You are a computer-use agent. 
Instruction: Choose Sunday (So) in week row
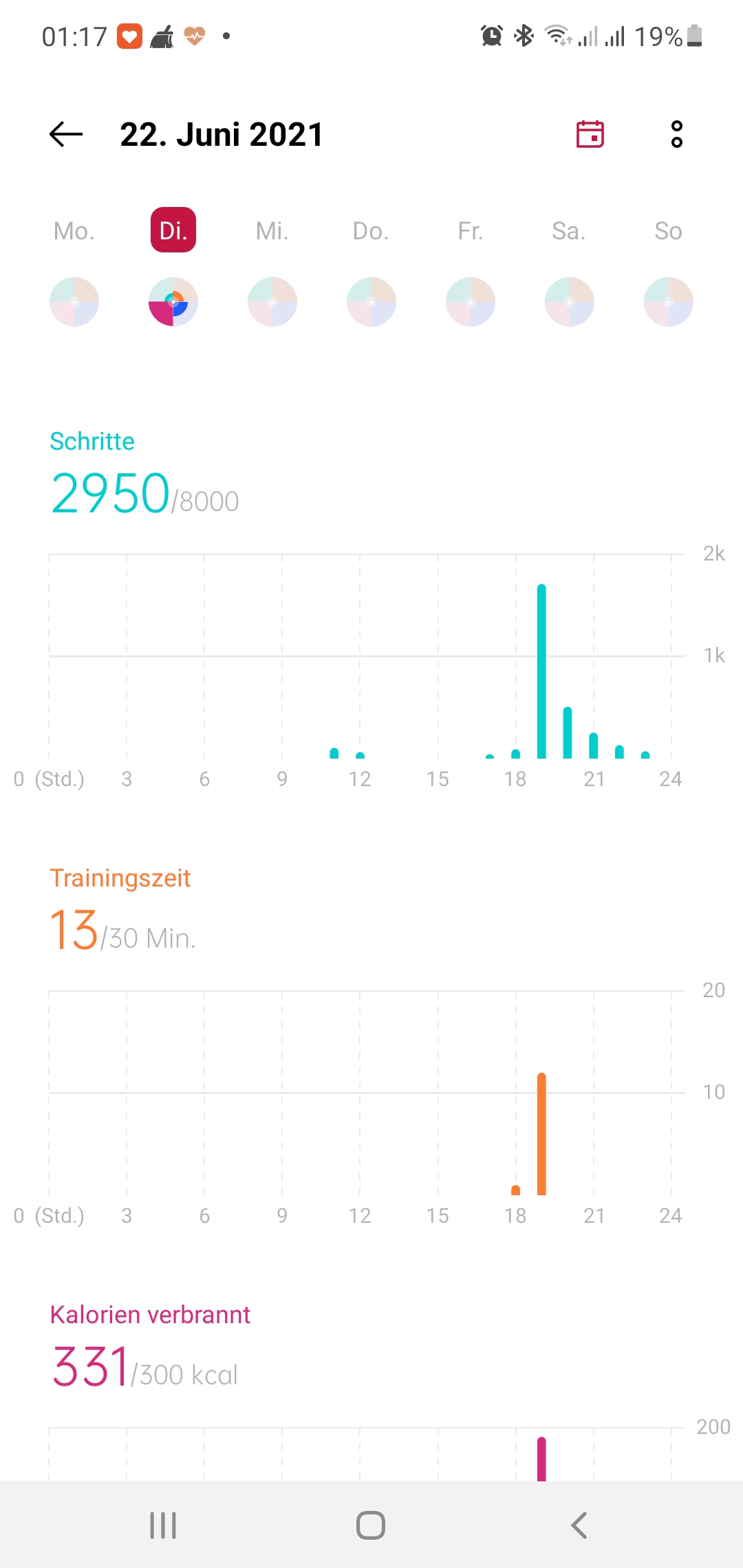[668, 231]
